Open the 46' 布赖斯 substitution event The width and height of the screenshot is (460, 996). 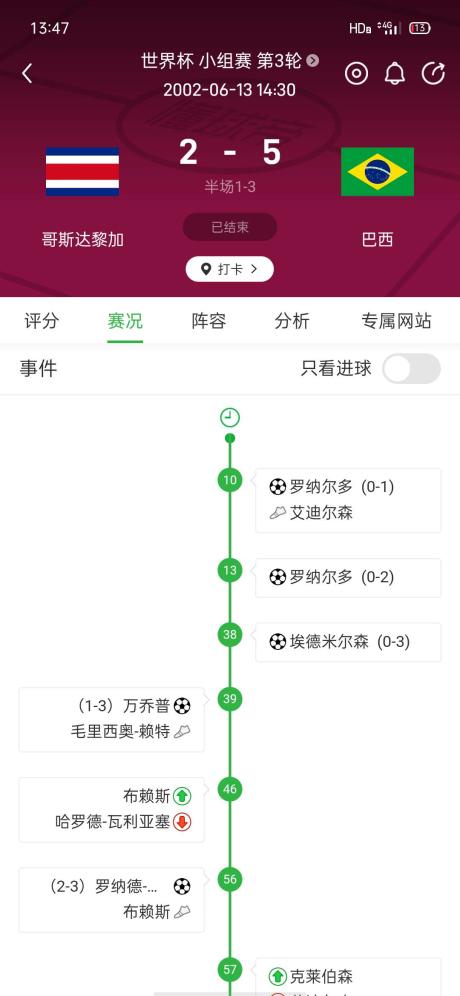coord(112,810)
